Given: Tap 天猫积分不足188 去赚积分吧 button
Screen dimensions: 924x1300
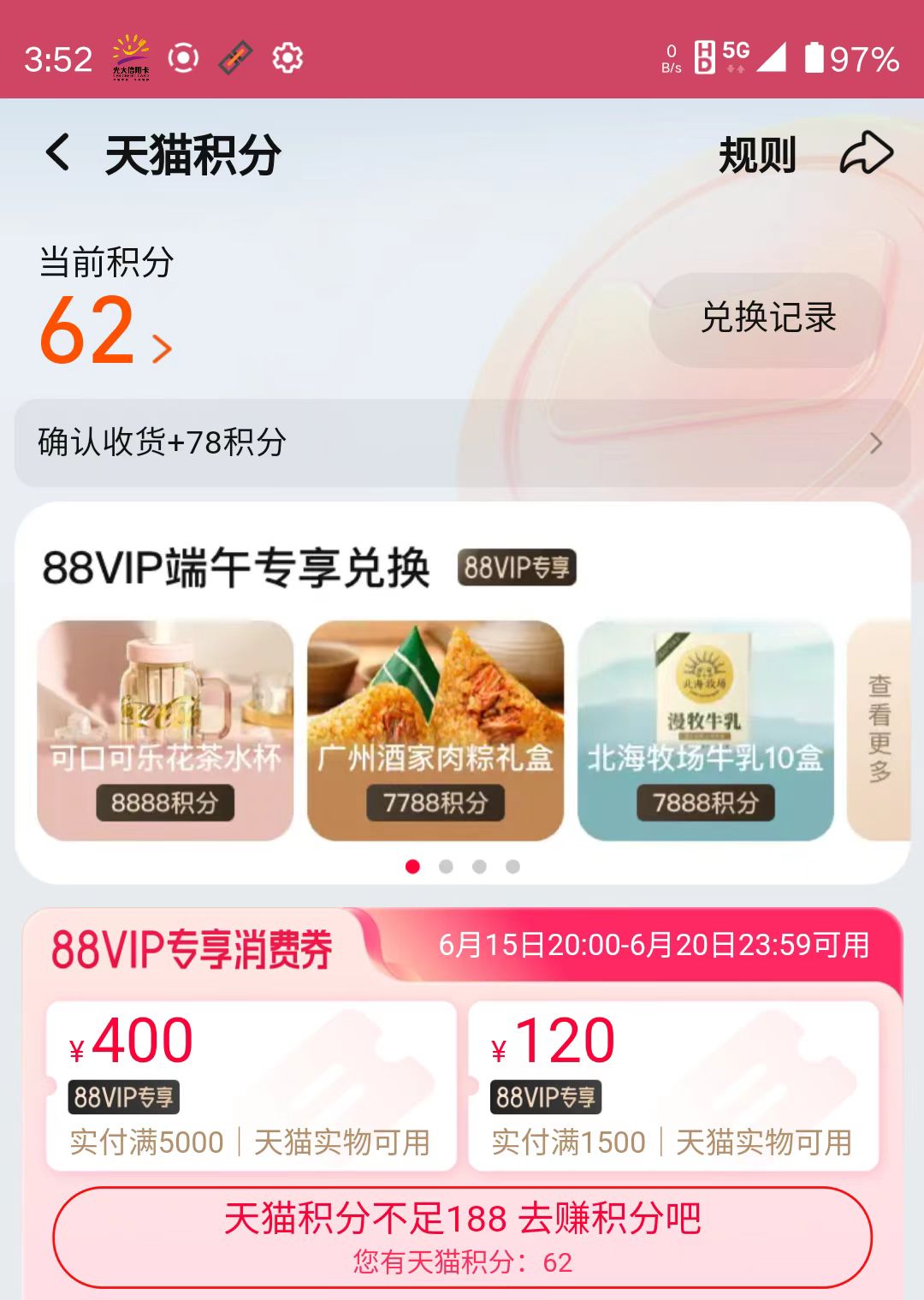Looking at the screenshot, I should [462, 1236].
